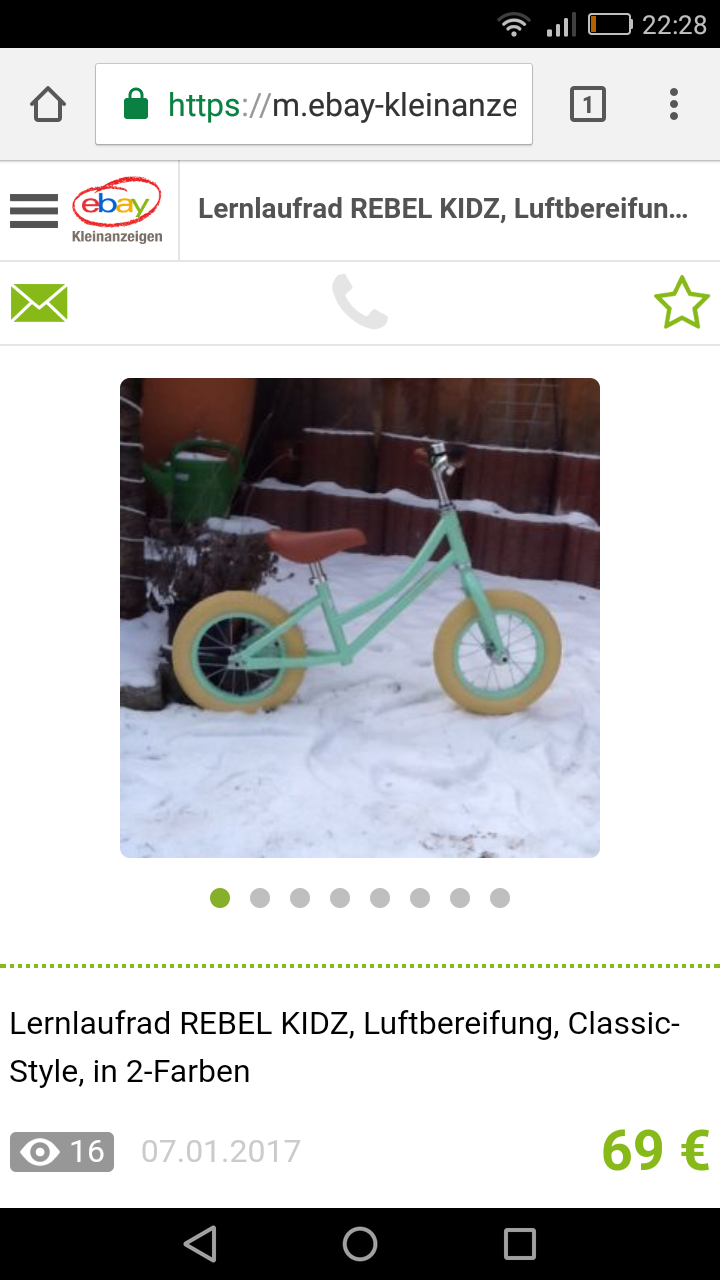Screen dimensions: 720x1280
Task: Tap the eBay Kleinanzeigen logo
Action: pyautogui.click(x=117, y=211)
